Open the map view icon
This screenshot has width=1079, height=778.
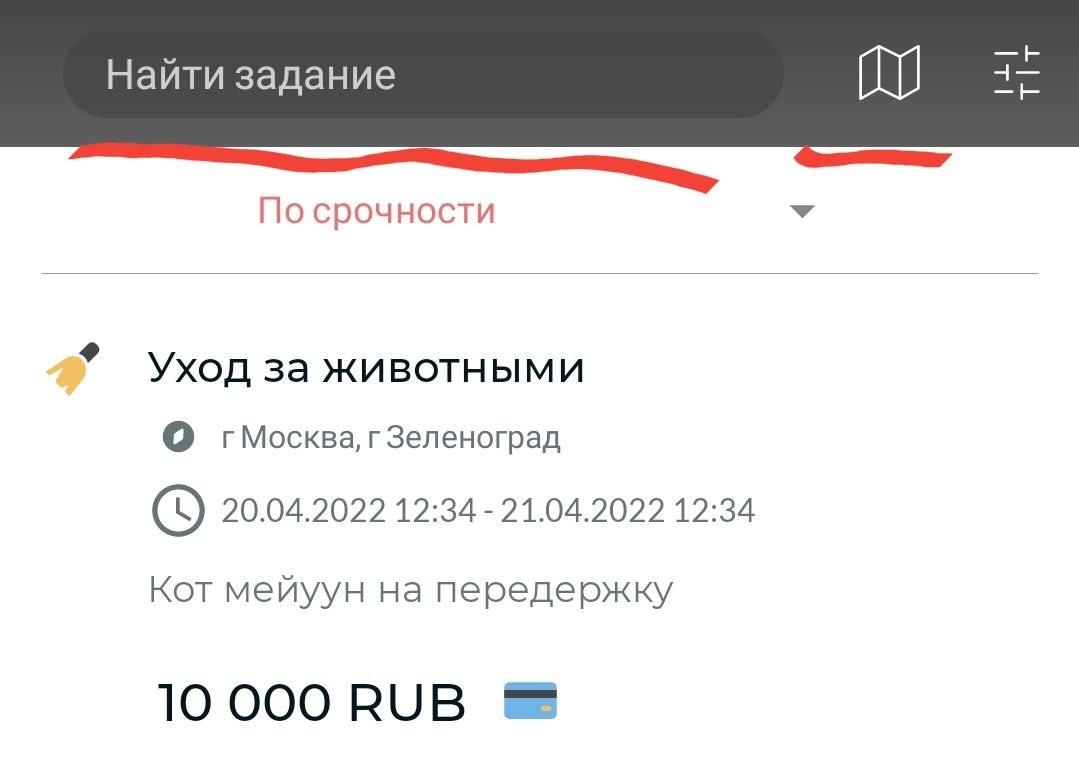tap(889, 74)
